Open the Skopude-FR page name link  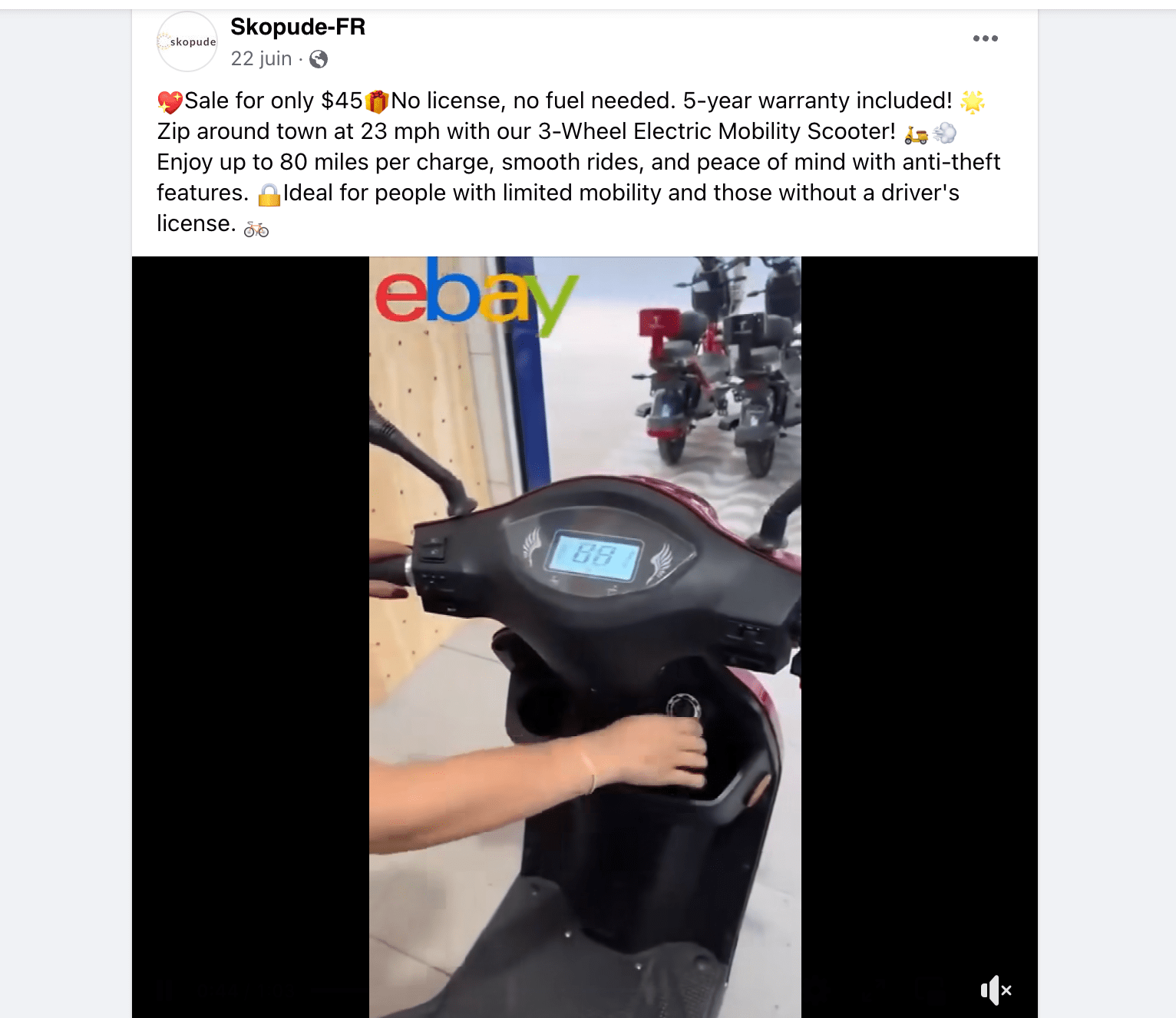click(298, 27)
